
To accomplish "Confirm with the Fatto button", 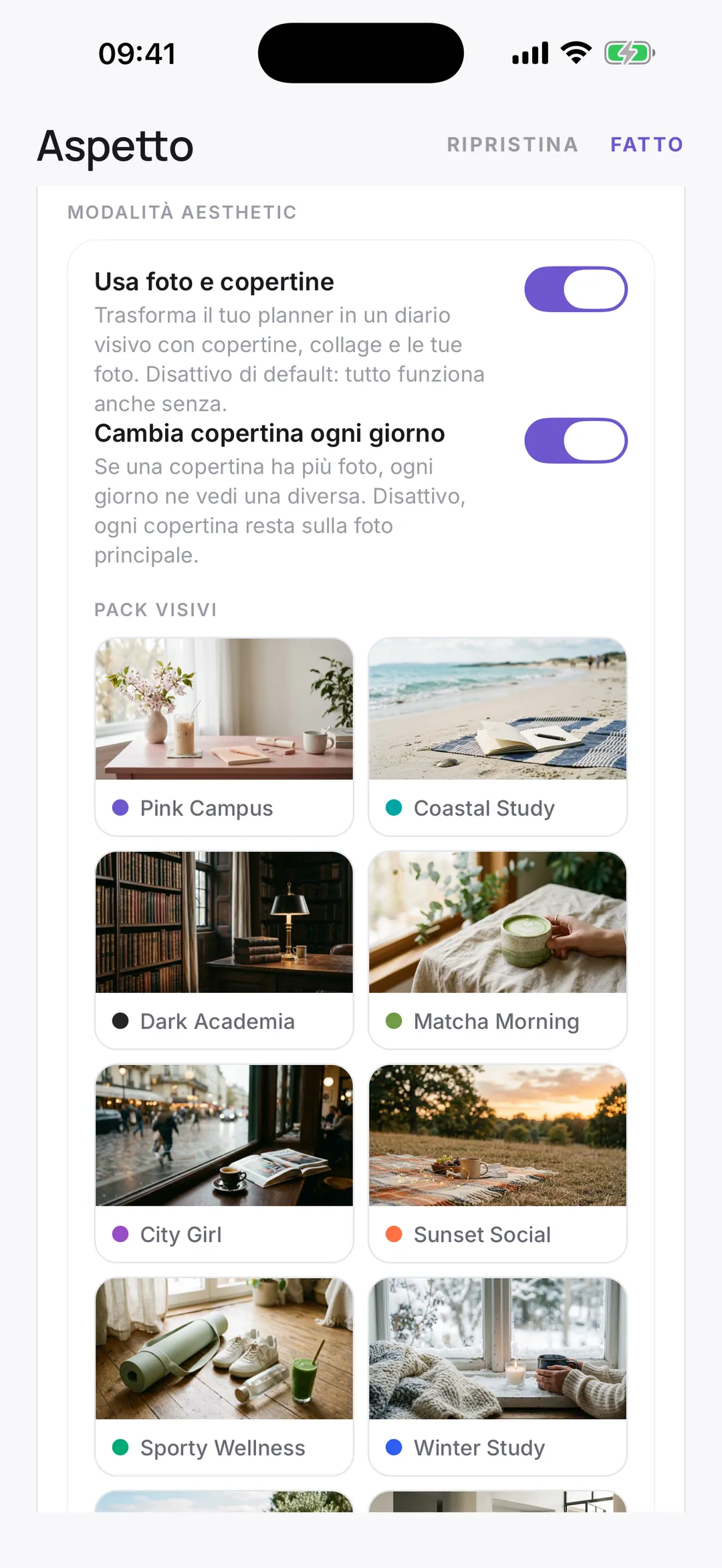I will pos(647,144).
